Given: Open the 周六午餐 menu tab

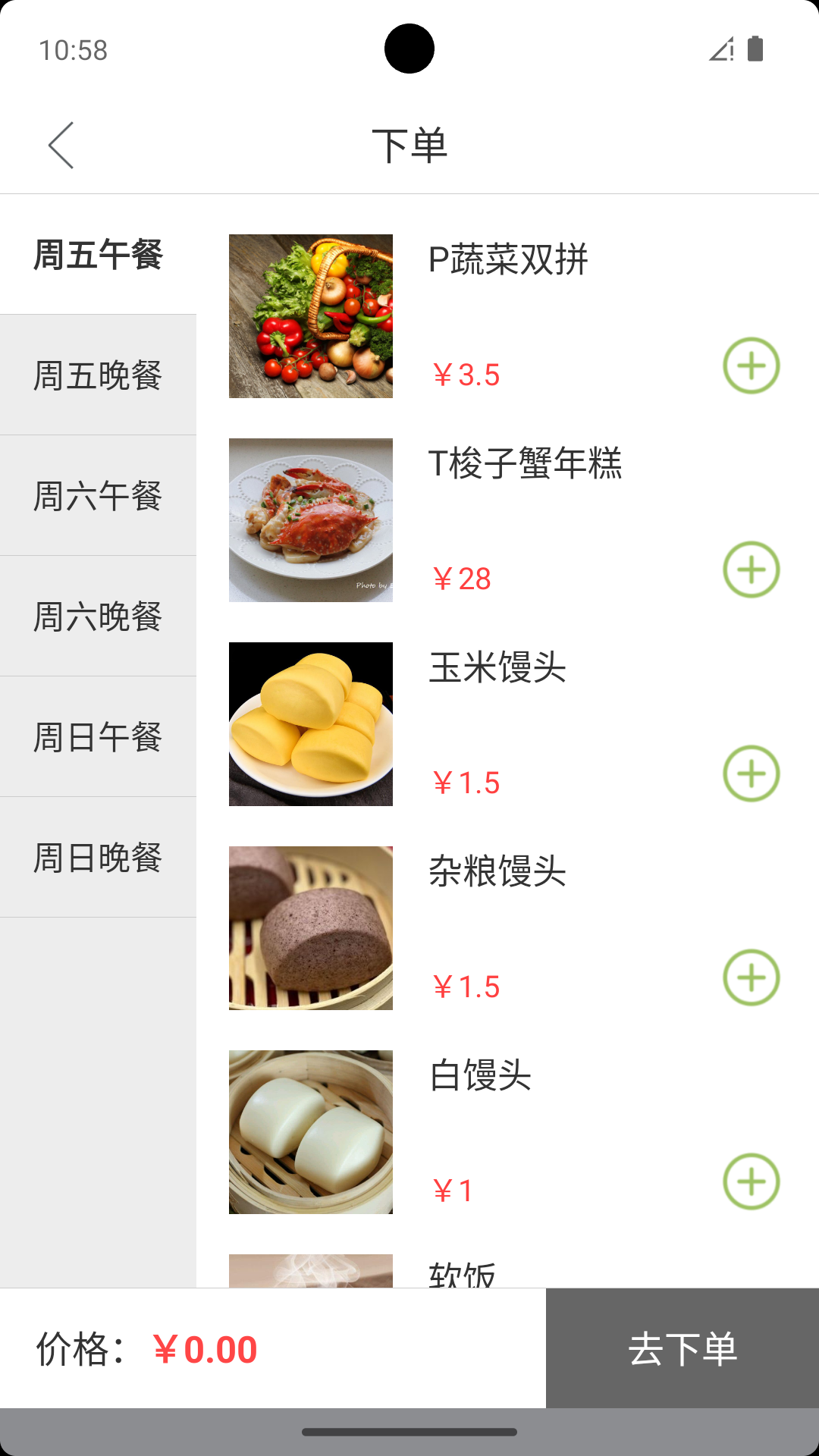Looking at the screenshot, I should click(x=98, y=496).
